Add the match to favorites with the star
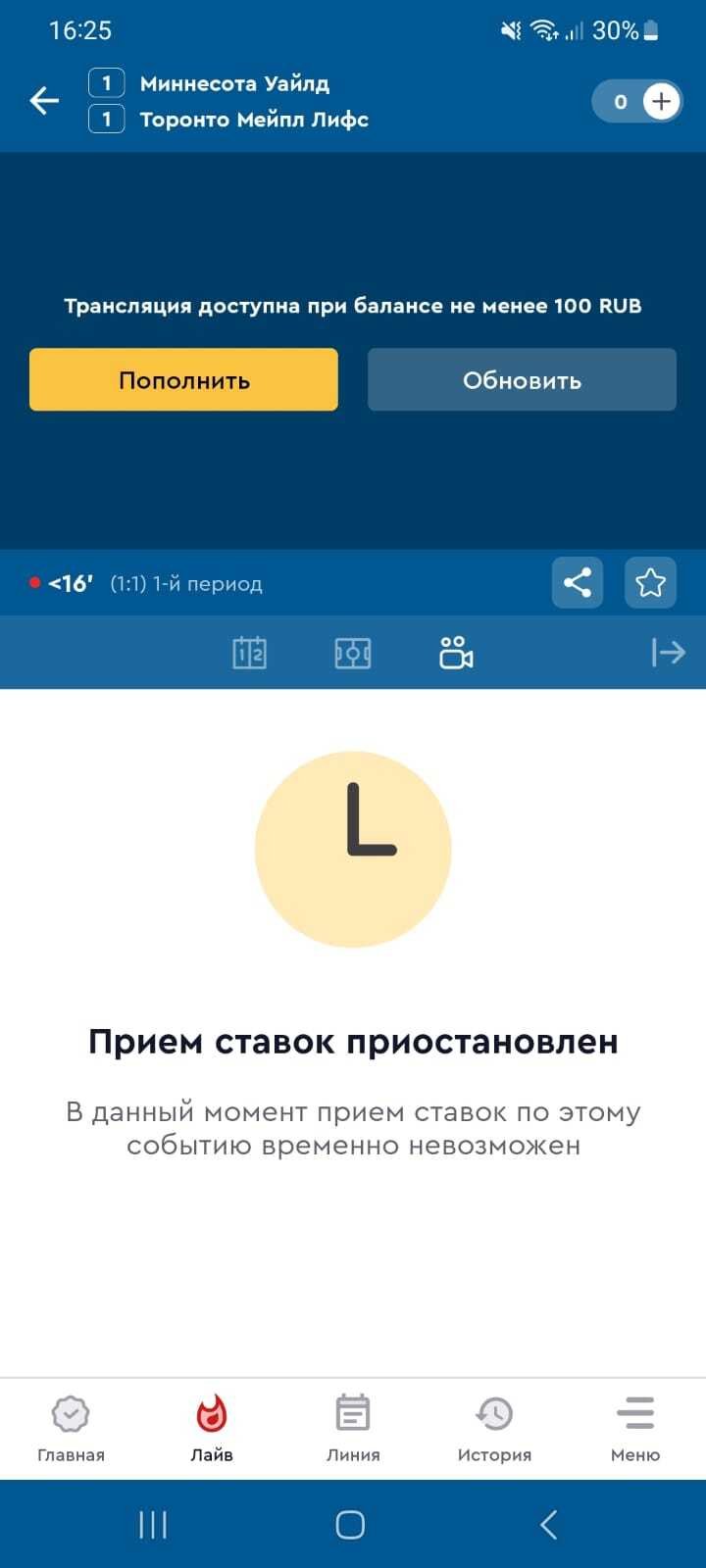Image resolution: width=706 pixels, height=1568 pixels. pyautogui.click(x=650, y=583)
